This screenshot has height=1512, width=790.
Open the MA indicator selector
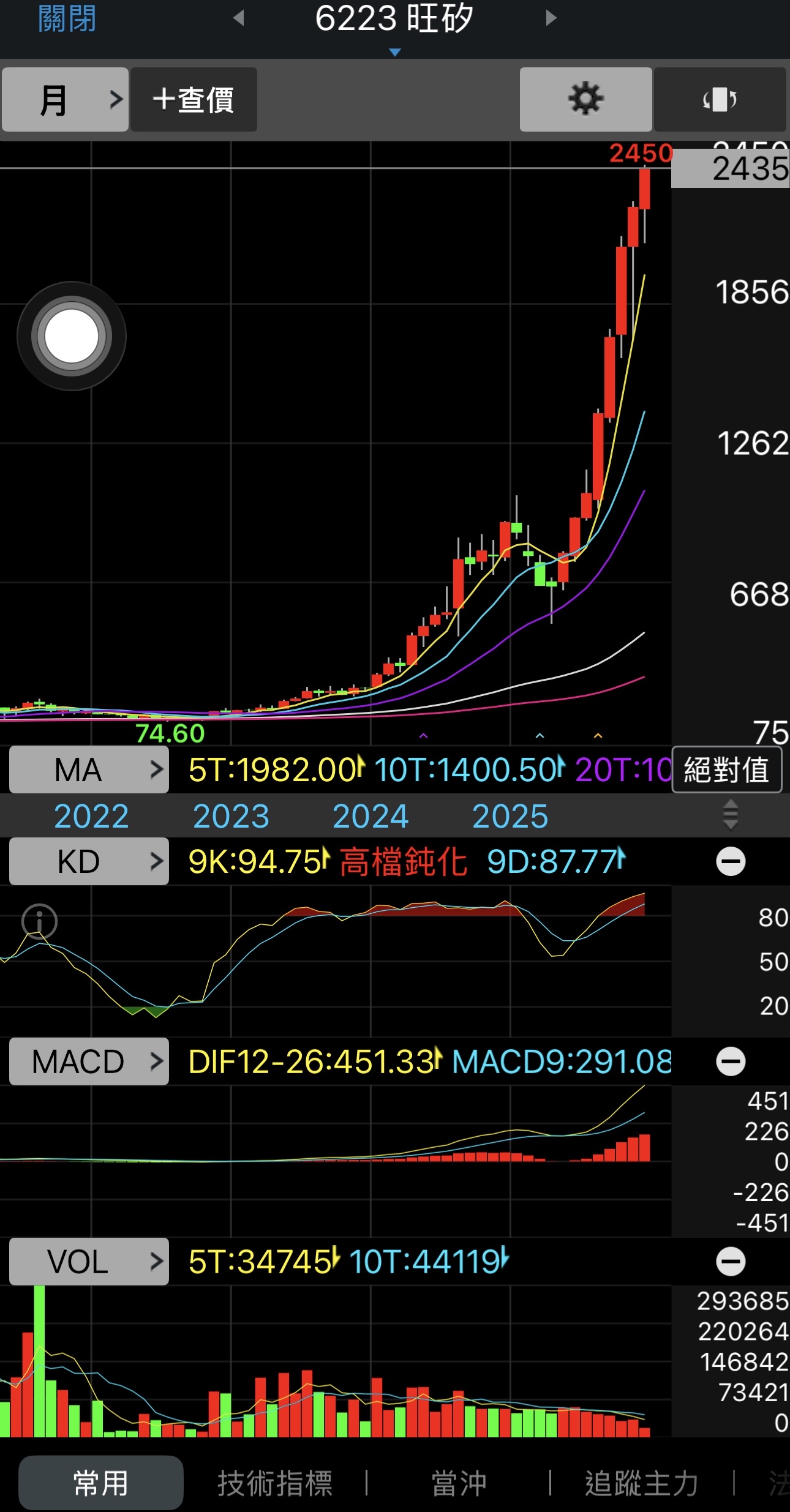pyautogui.click(x=89, y=769)
